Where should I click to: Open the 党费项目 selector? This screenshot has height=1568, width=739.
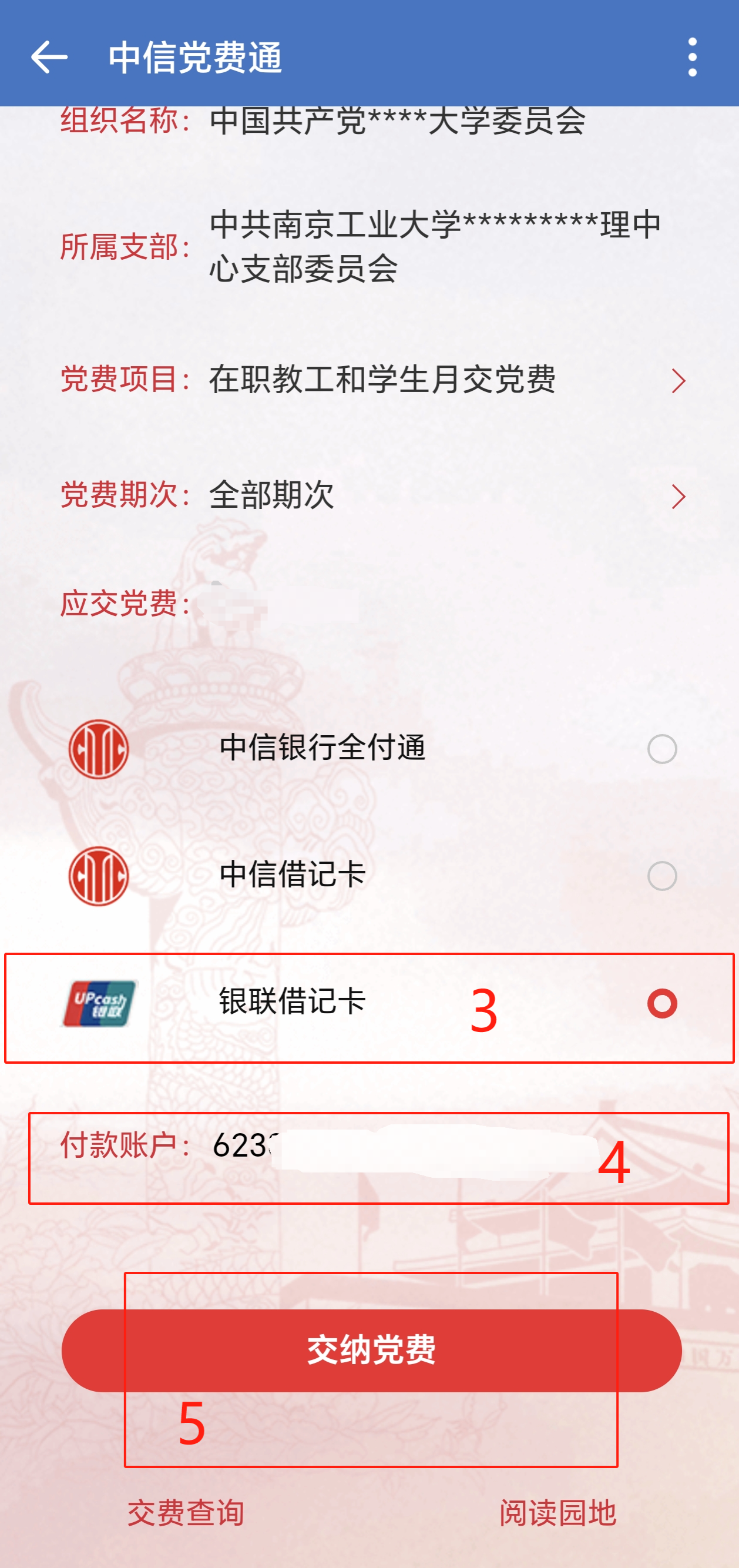678,380
